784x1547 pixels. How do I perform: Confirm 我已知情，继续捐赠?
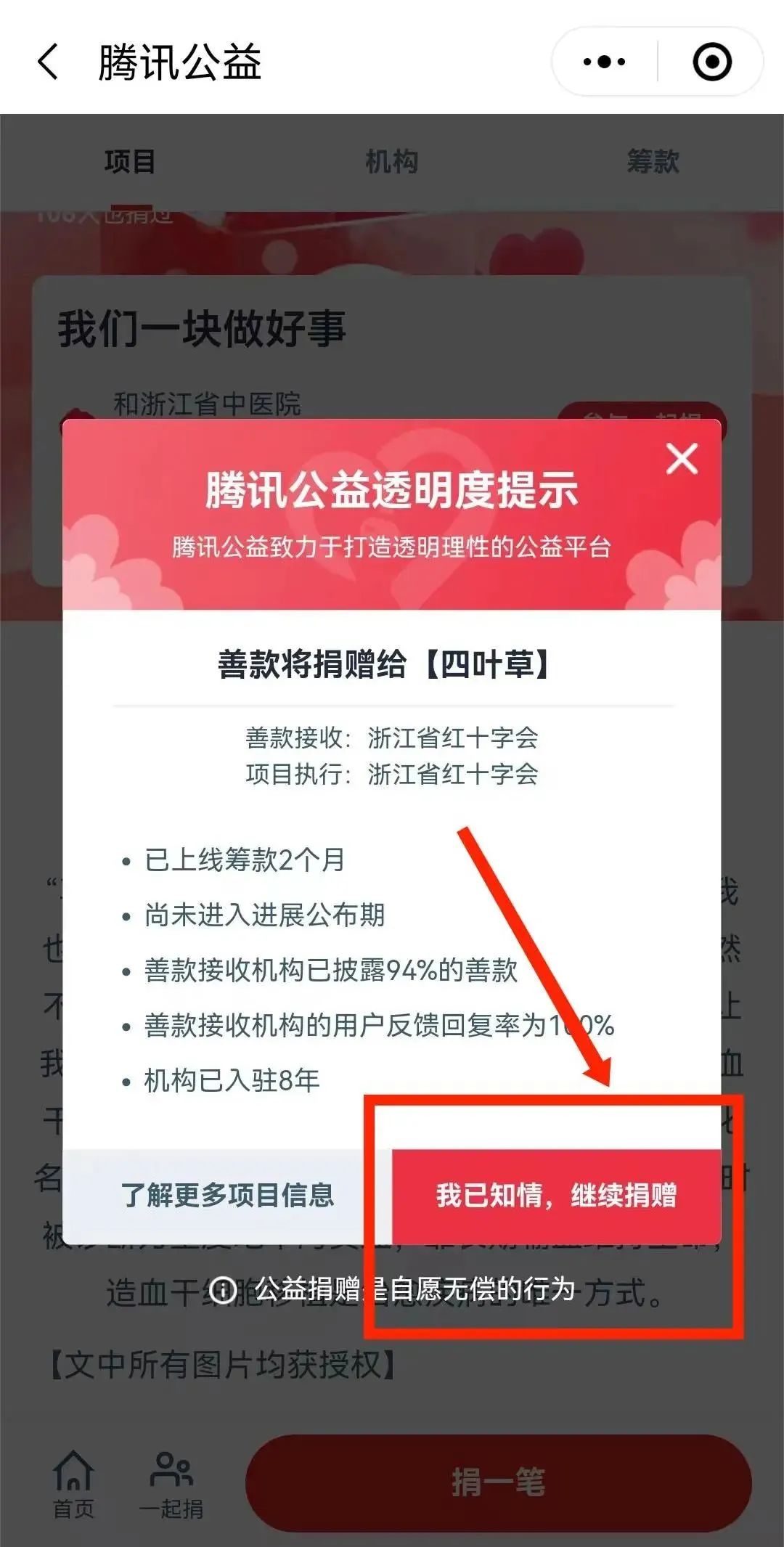coord(556,1195)
